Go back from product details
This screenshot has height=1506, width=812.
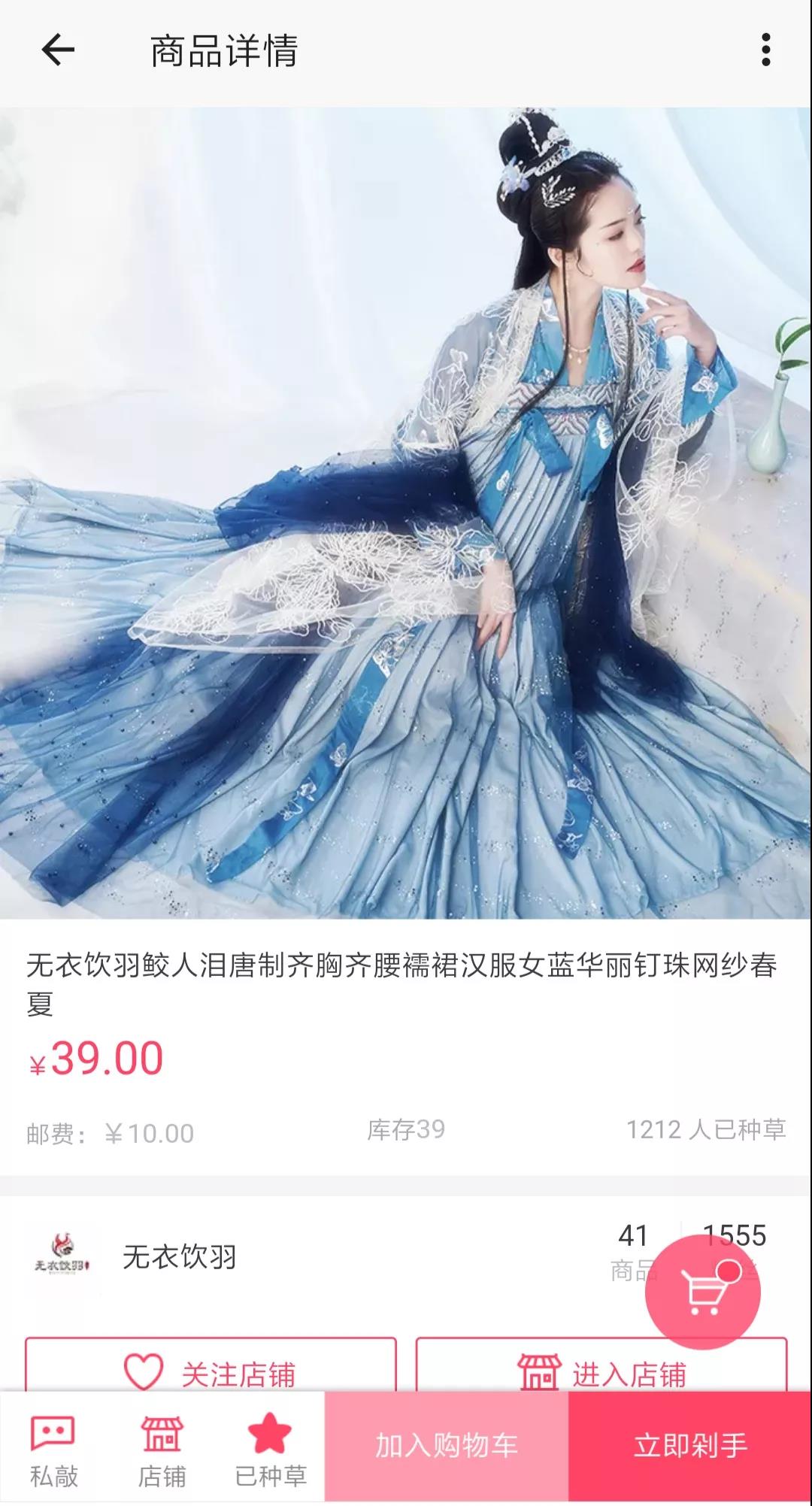coord(57,50)
